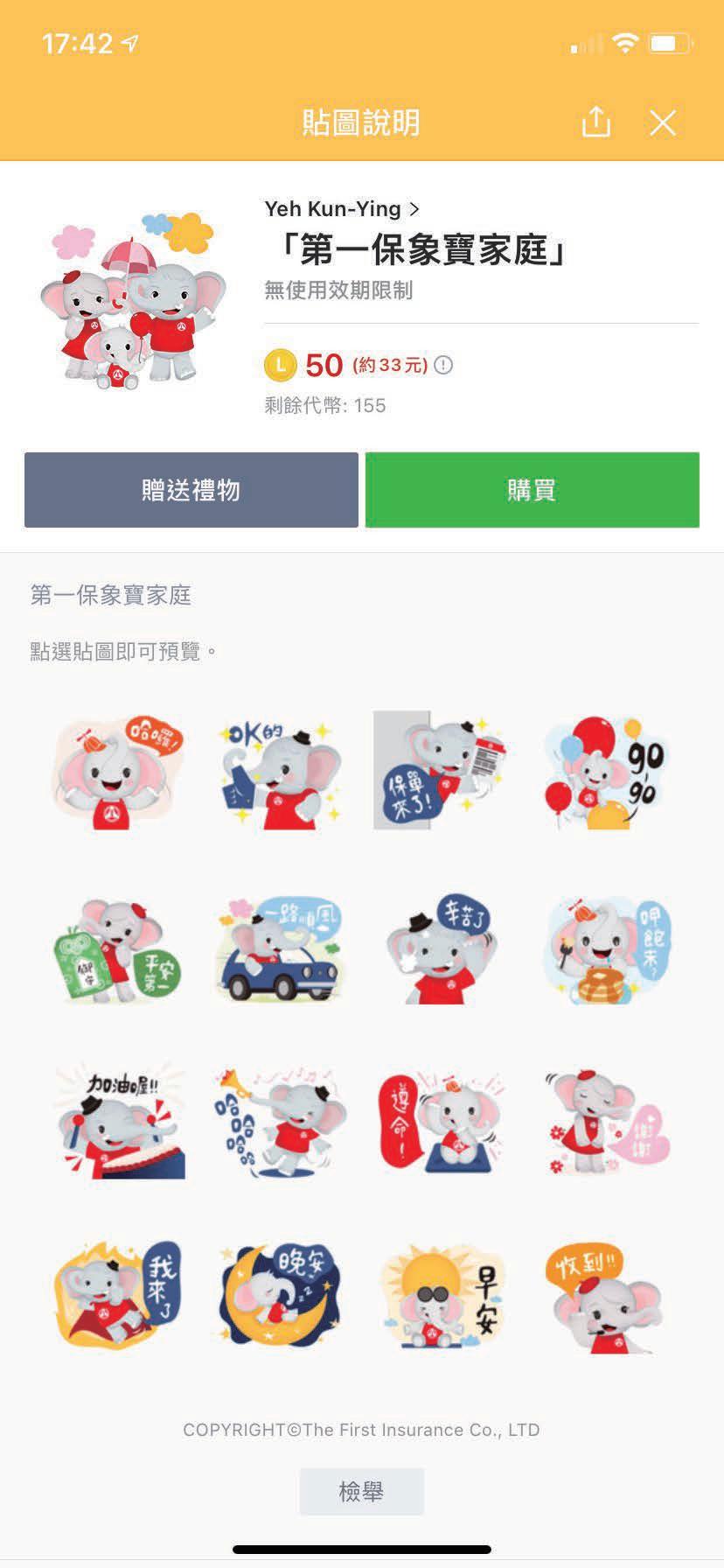Image resolution: width=724 pixels, height=1568 pixels.
Task: Preview the 晚安 moon sticker
Action: point(279,1295)
